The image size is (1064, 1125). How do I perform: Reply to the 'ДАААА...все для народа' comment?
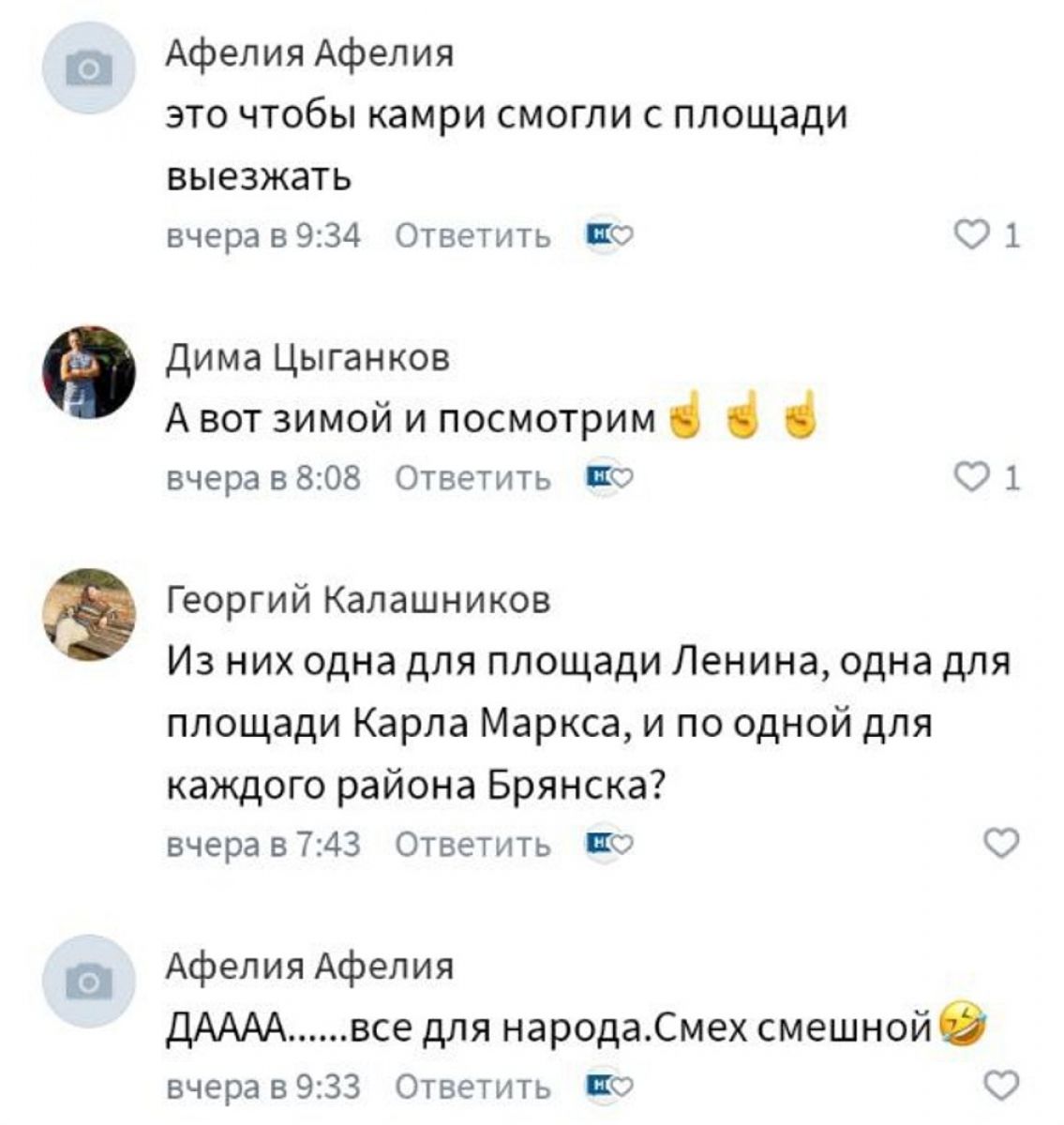click(472, 1087)
